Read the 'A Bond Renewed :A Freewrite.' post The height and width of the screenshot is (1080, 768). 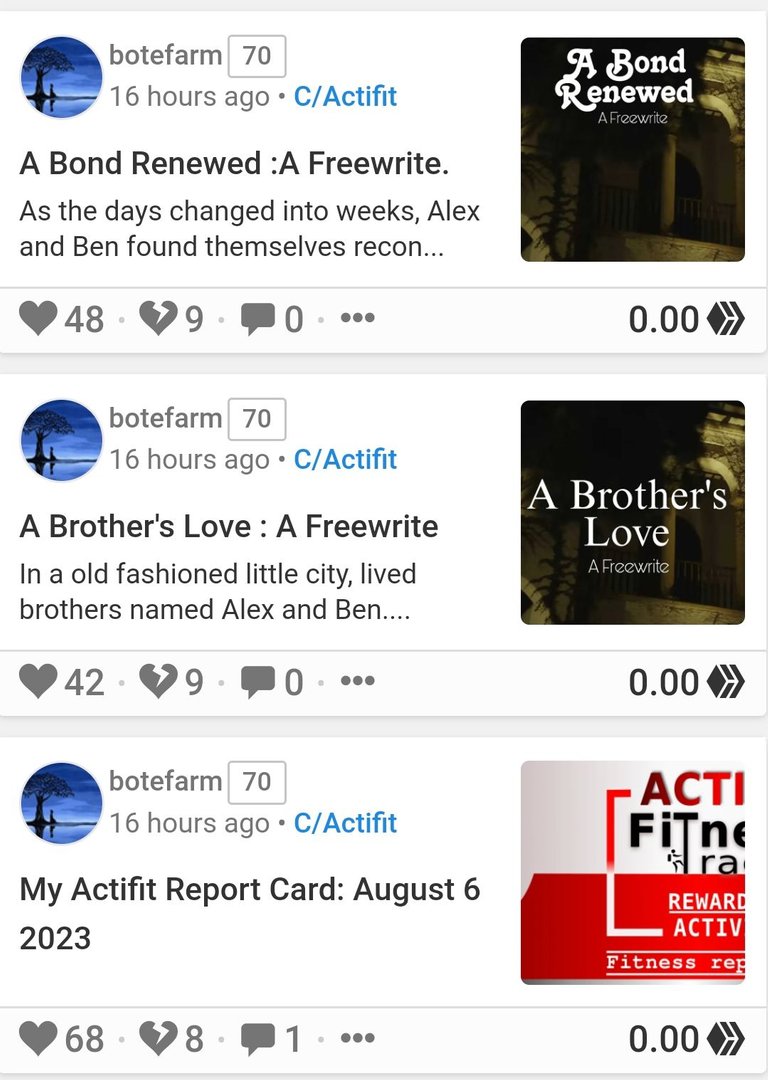(x=234, y=164)
